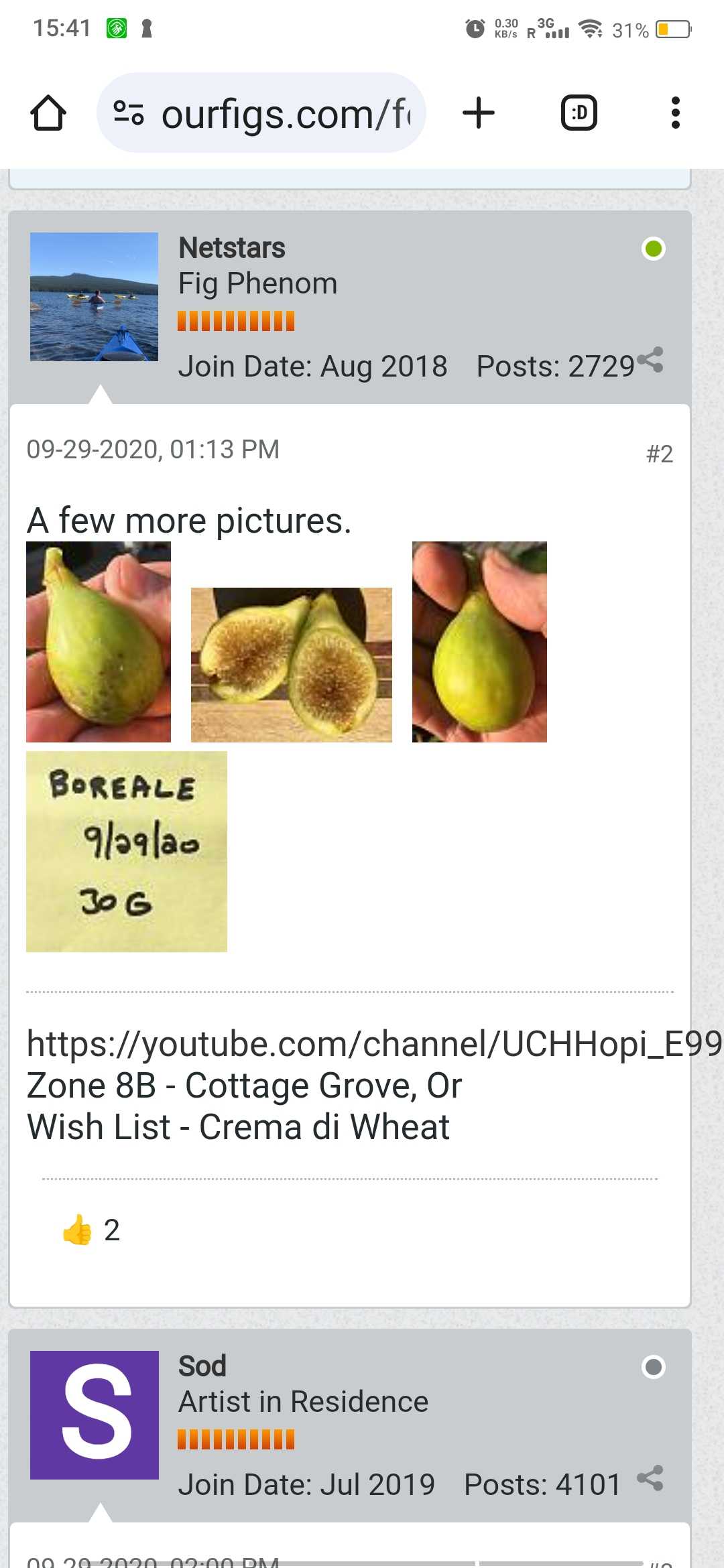724x1568 pixels.
Task: Tap the ourfigs.com address bar
Action: coord(261,113)
